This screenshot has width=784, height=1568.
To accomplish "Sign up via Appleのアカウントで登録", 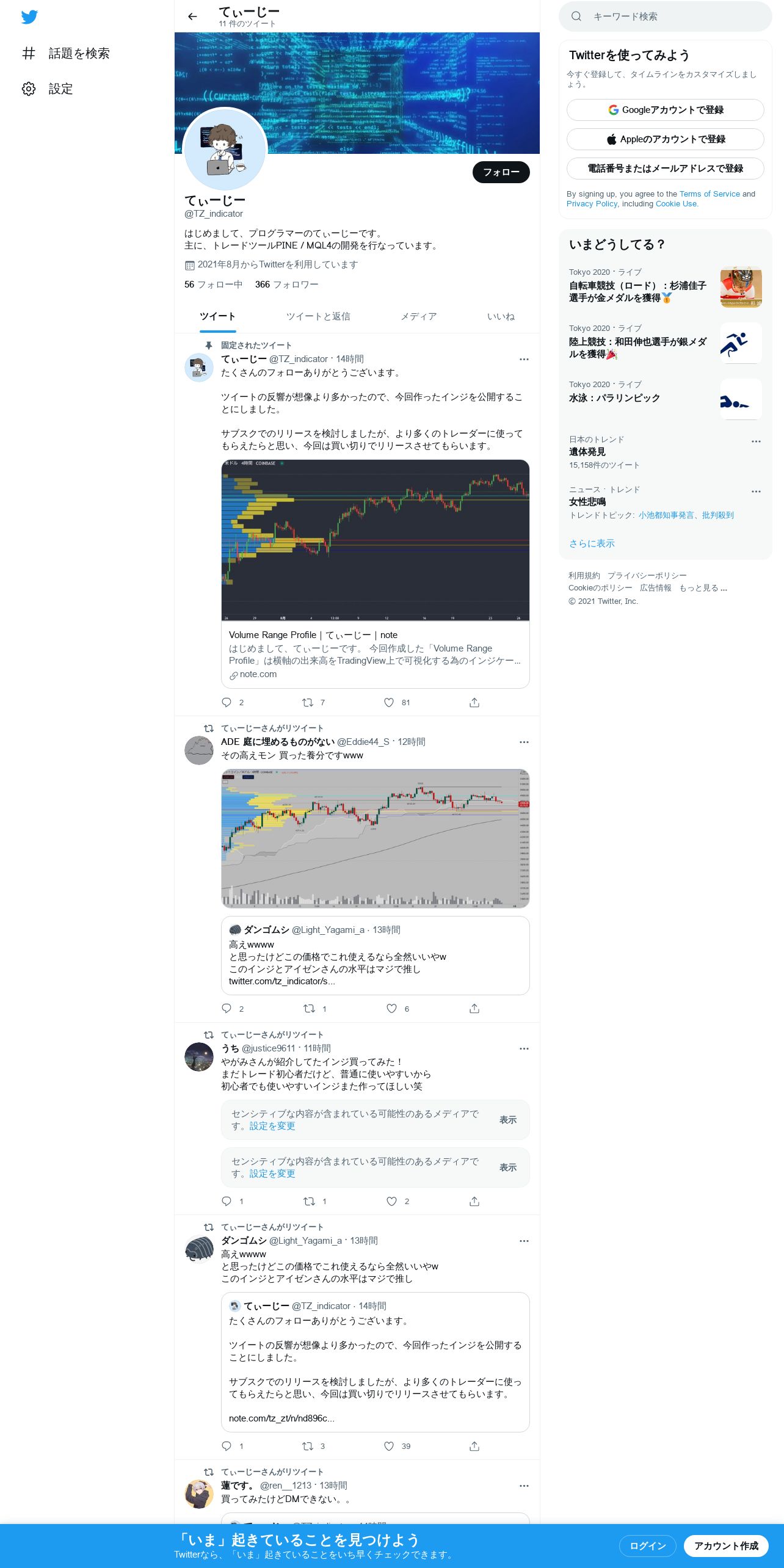I will [x=665, y=139].
